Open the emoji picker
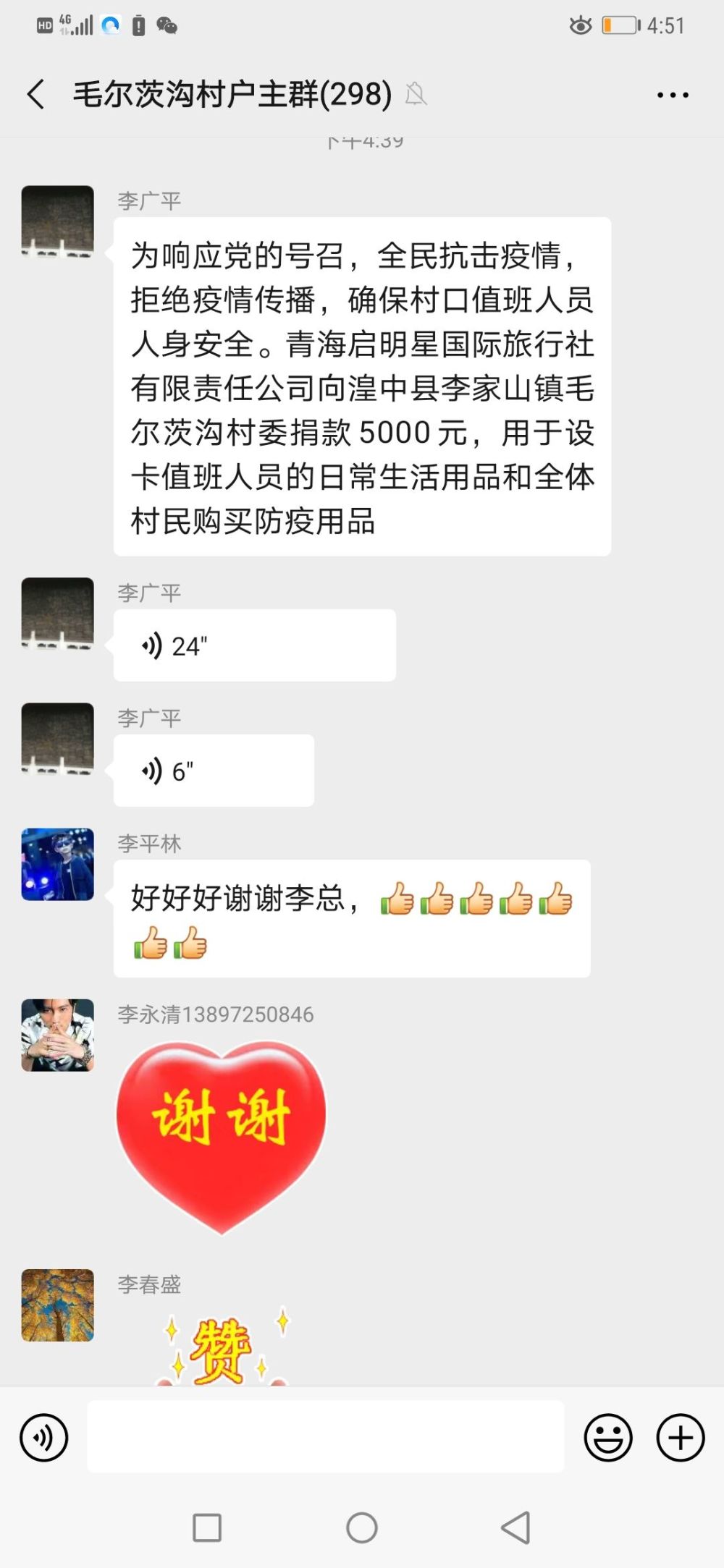The width and height of the screenshot is (724, 1568). click(607, 1438)
